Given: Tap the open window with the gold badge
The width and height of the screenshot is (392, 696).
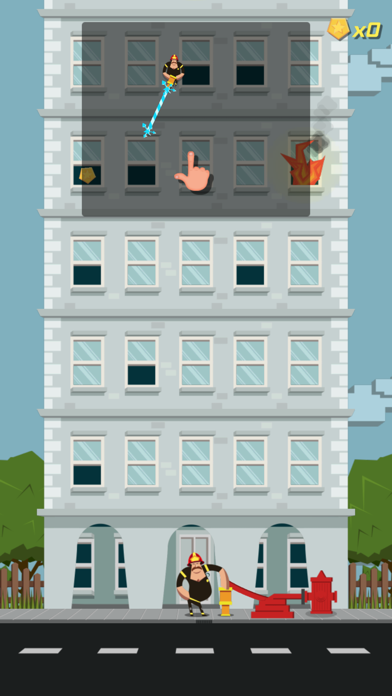Looking at the screenshot, I should 87,163.
